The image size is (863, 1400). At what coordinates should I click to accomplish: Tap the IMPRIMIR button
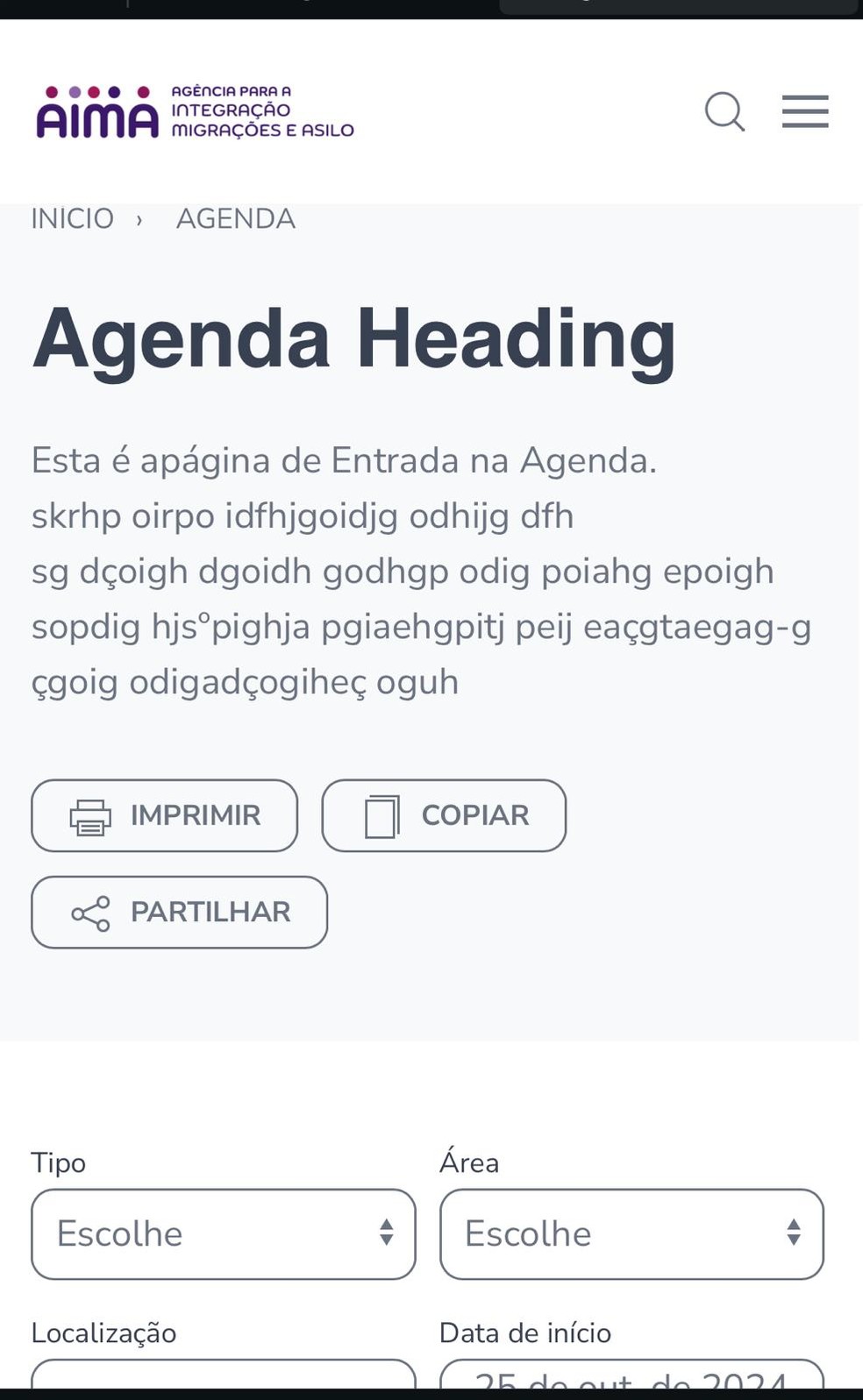click(165, 815)
